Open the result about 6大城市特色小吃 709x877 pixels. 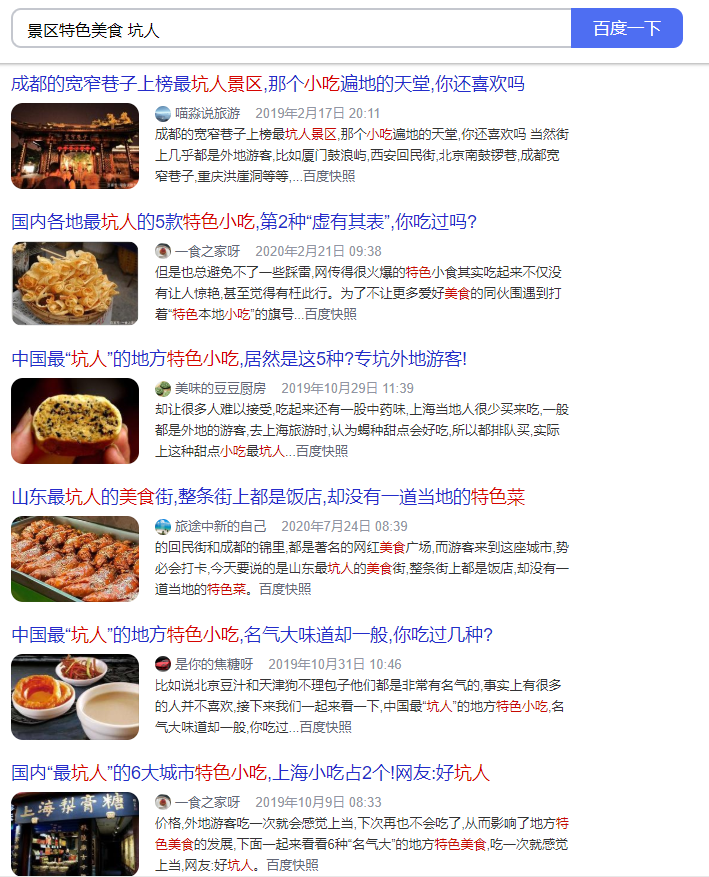250,773
